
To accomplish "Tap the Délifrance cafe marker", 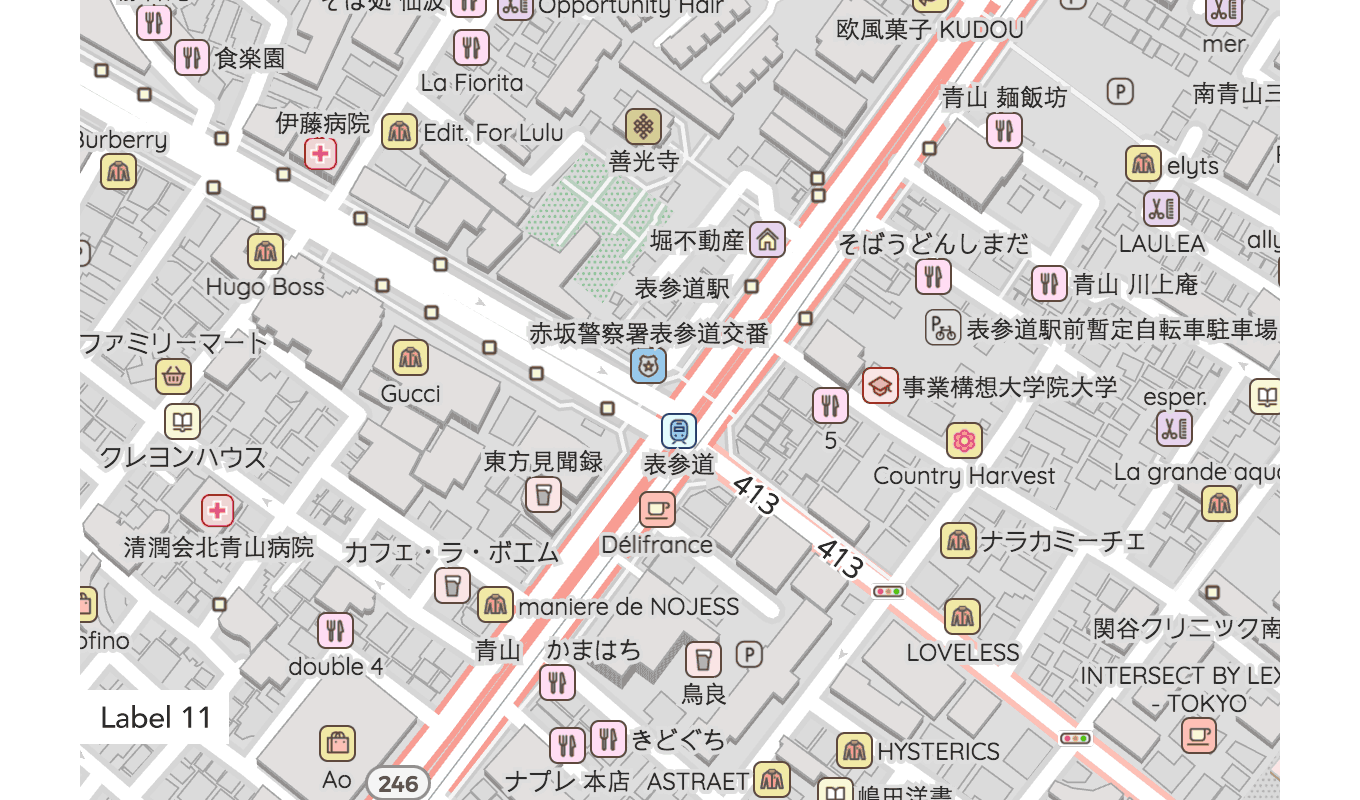I will [x=657, y=510].
